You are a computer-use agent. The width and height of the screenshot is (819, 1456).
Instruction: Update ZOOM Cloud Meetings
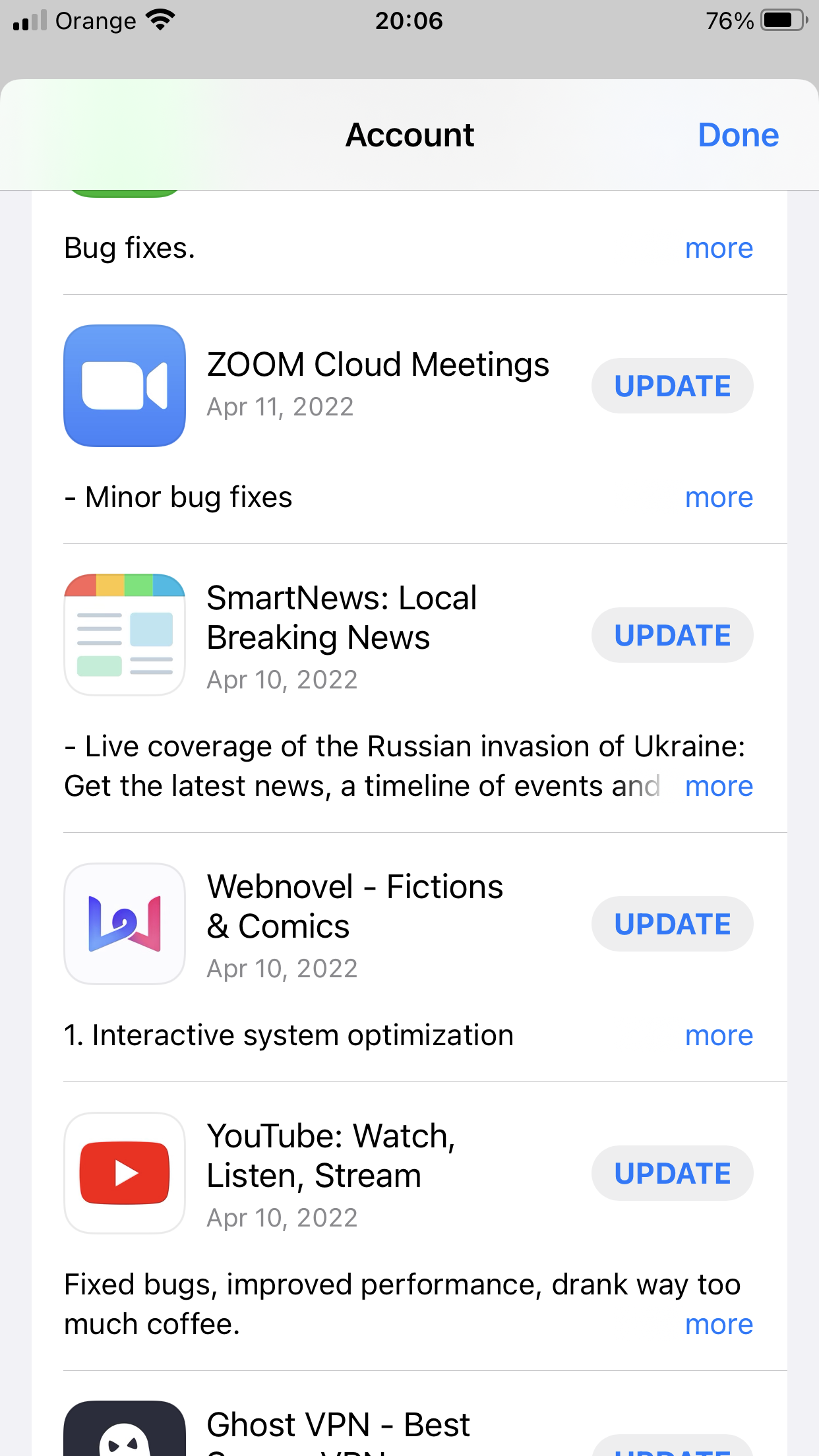pos(672,386)
